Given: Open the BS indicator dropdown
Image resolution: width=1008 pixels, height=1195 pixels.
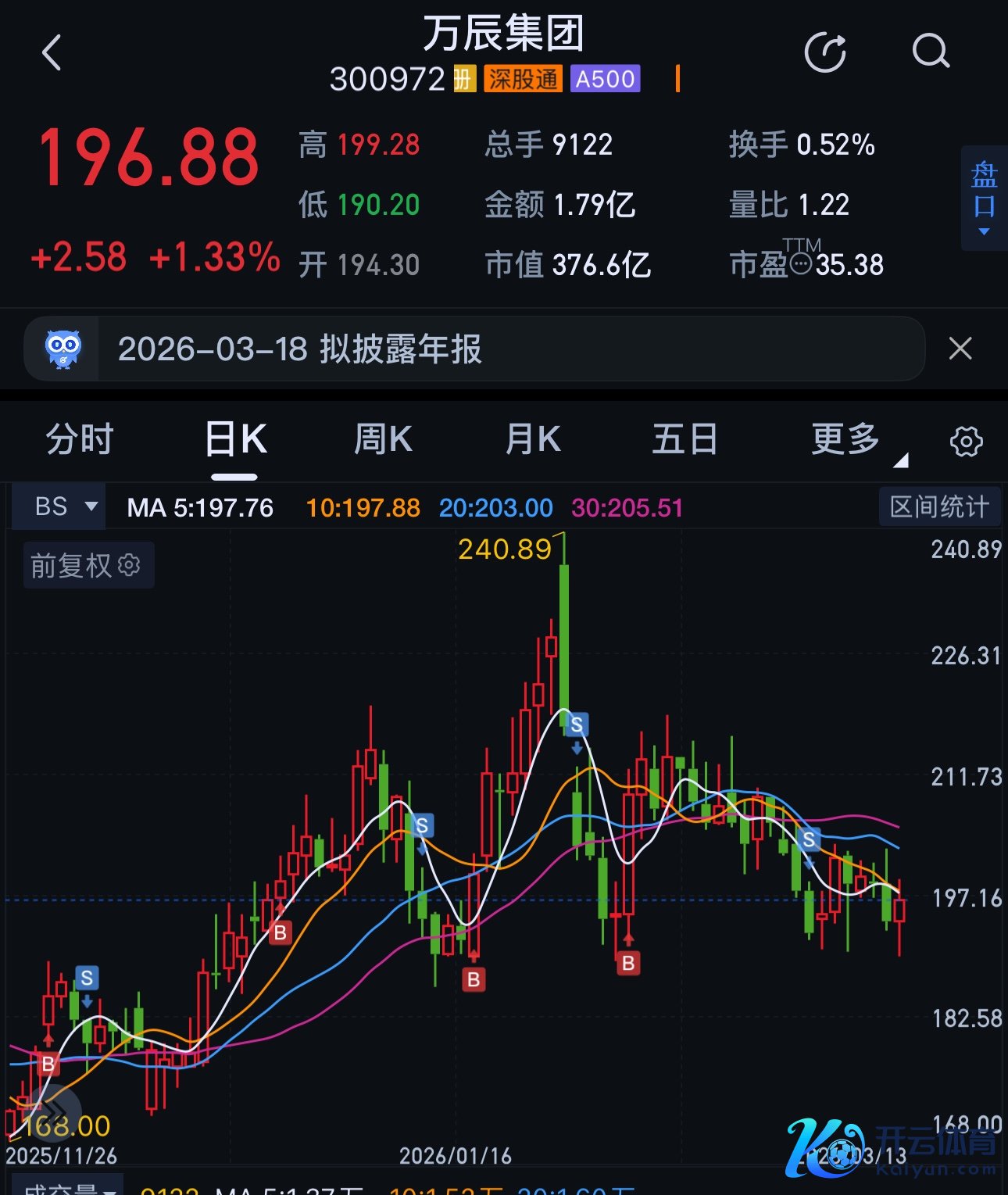Looking at the screenshot, I should point(66,506).
